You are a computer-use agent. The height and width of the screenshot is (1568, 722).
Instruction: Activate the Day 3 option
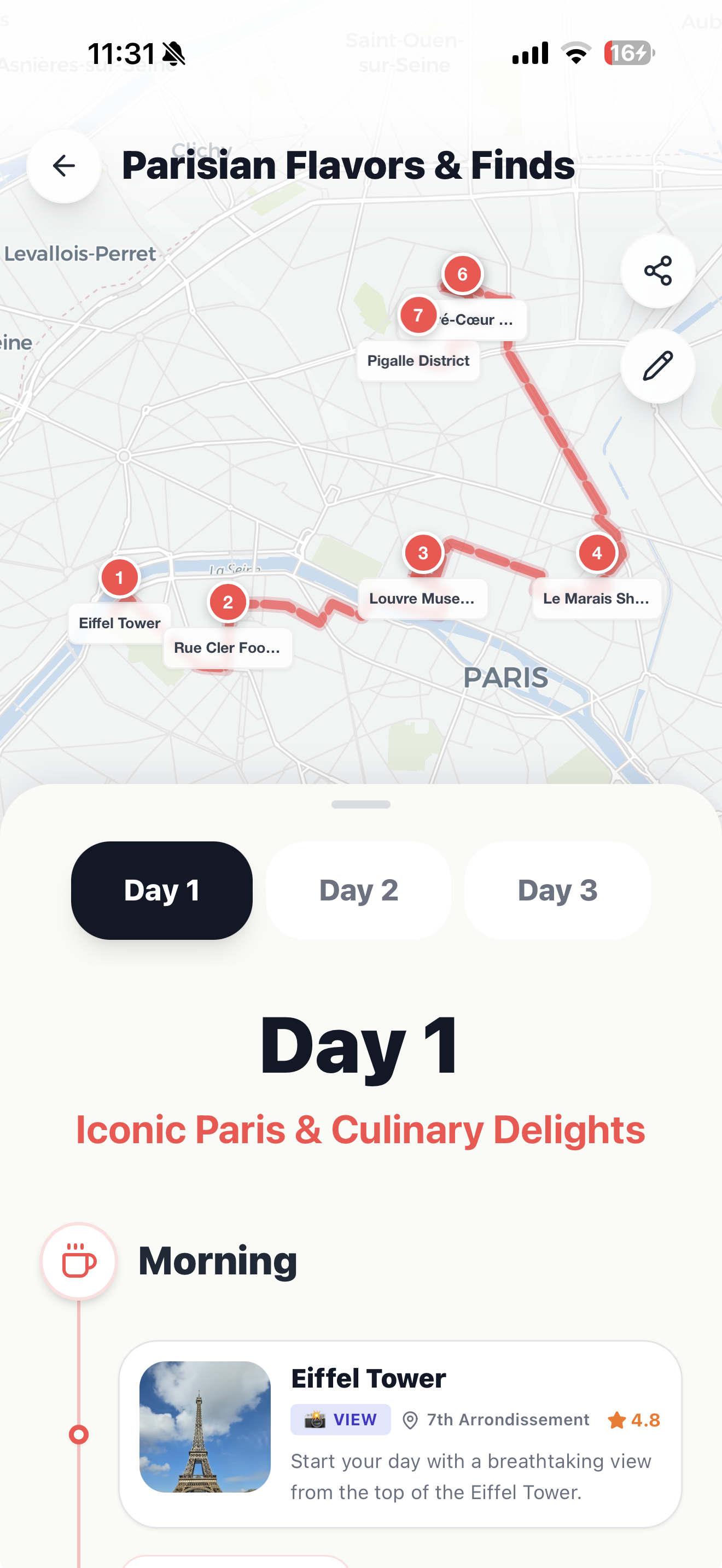click(557, 890)
